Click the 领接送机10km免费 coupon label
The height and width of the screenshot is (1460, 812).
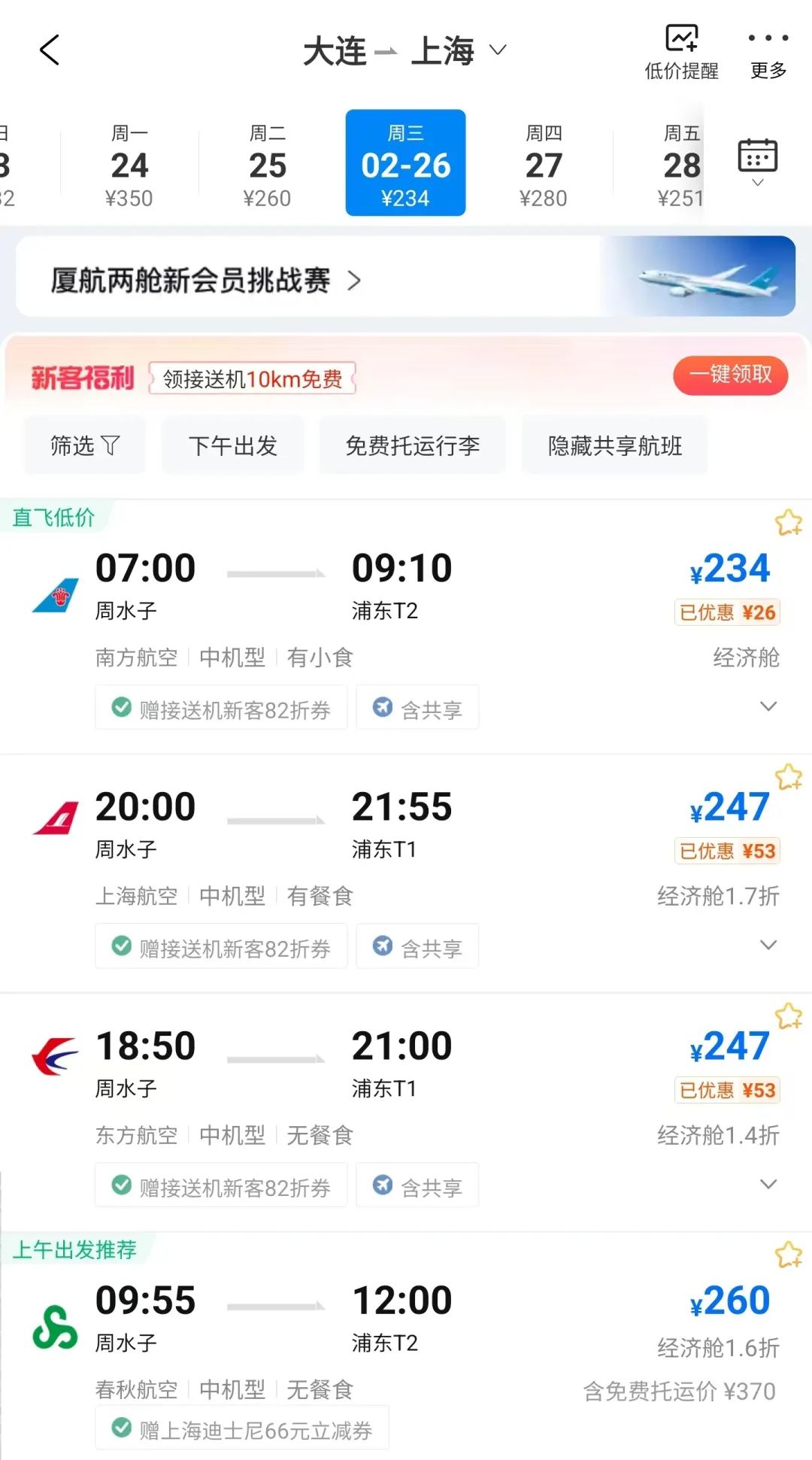[253, 378]
